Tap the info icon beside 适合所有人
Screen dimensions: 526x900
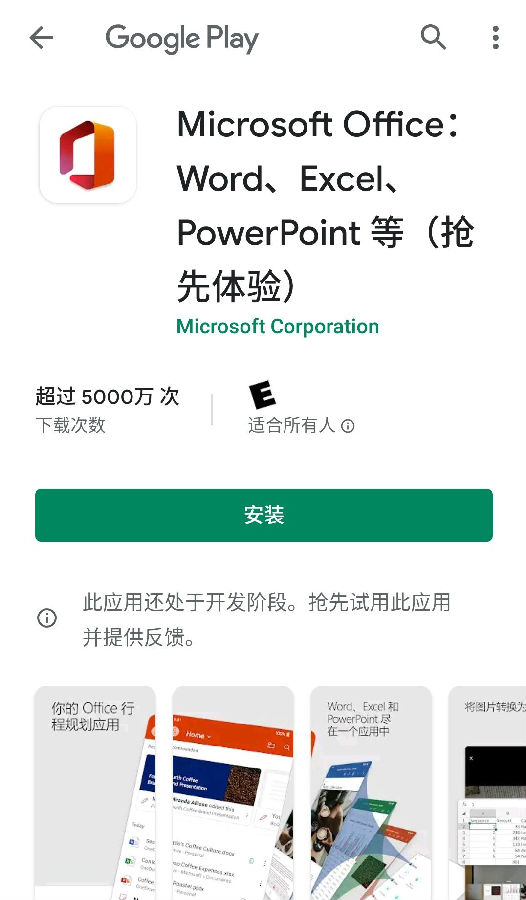pos(347,426)
